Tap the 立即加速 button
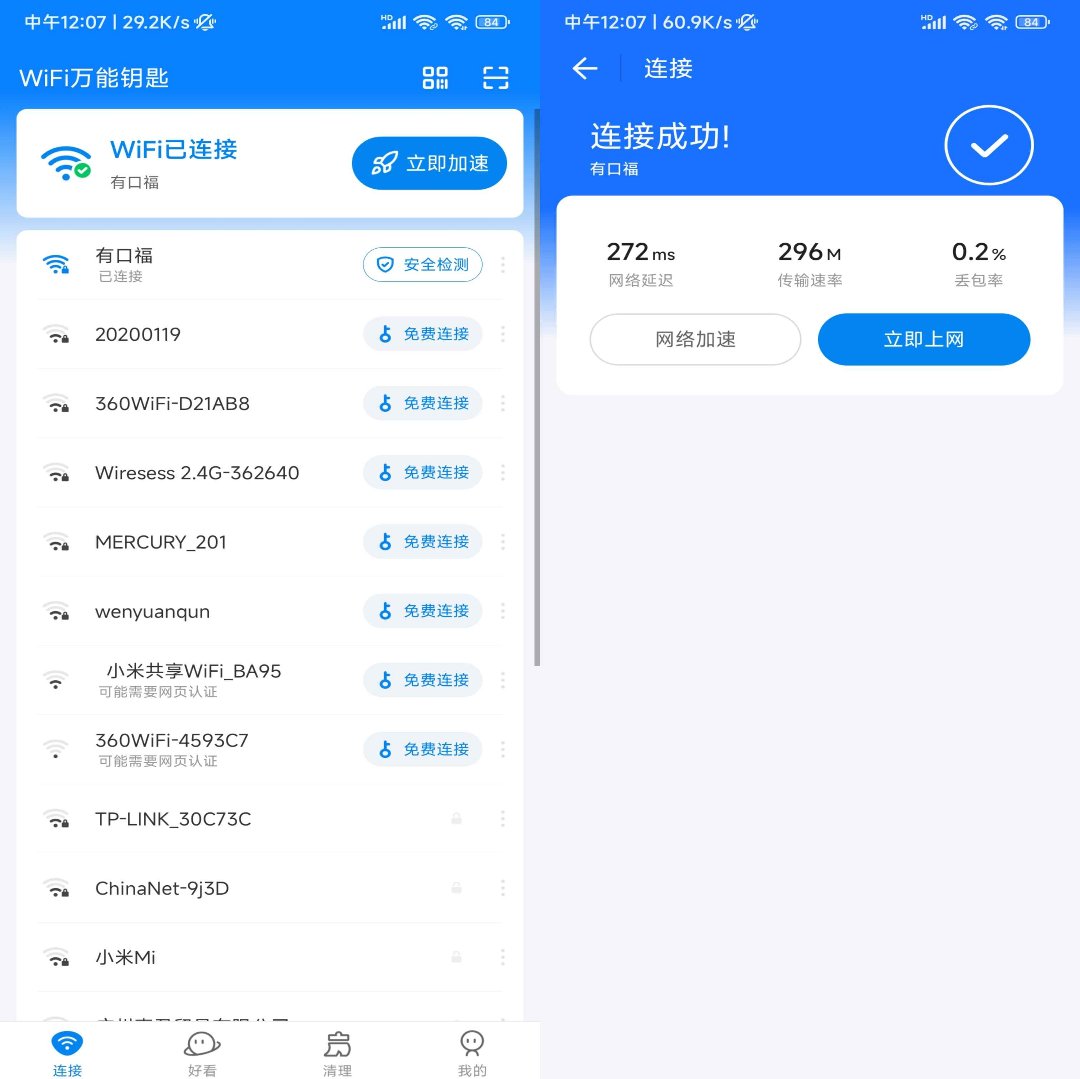Screen dimensions: 1080x1079 429,163
